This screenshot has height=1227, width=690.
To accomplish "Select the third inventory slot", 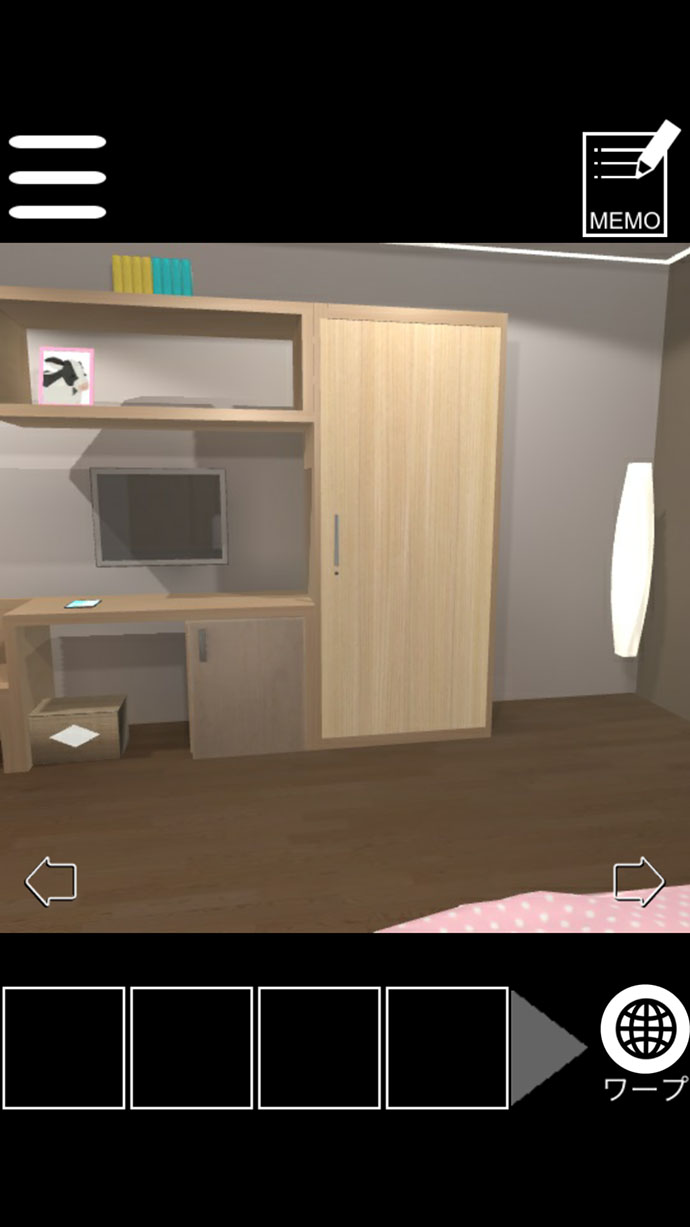I will (319, 1047).
